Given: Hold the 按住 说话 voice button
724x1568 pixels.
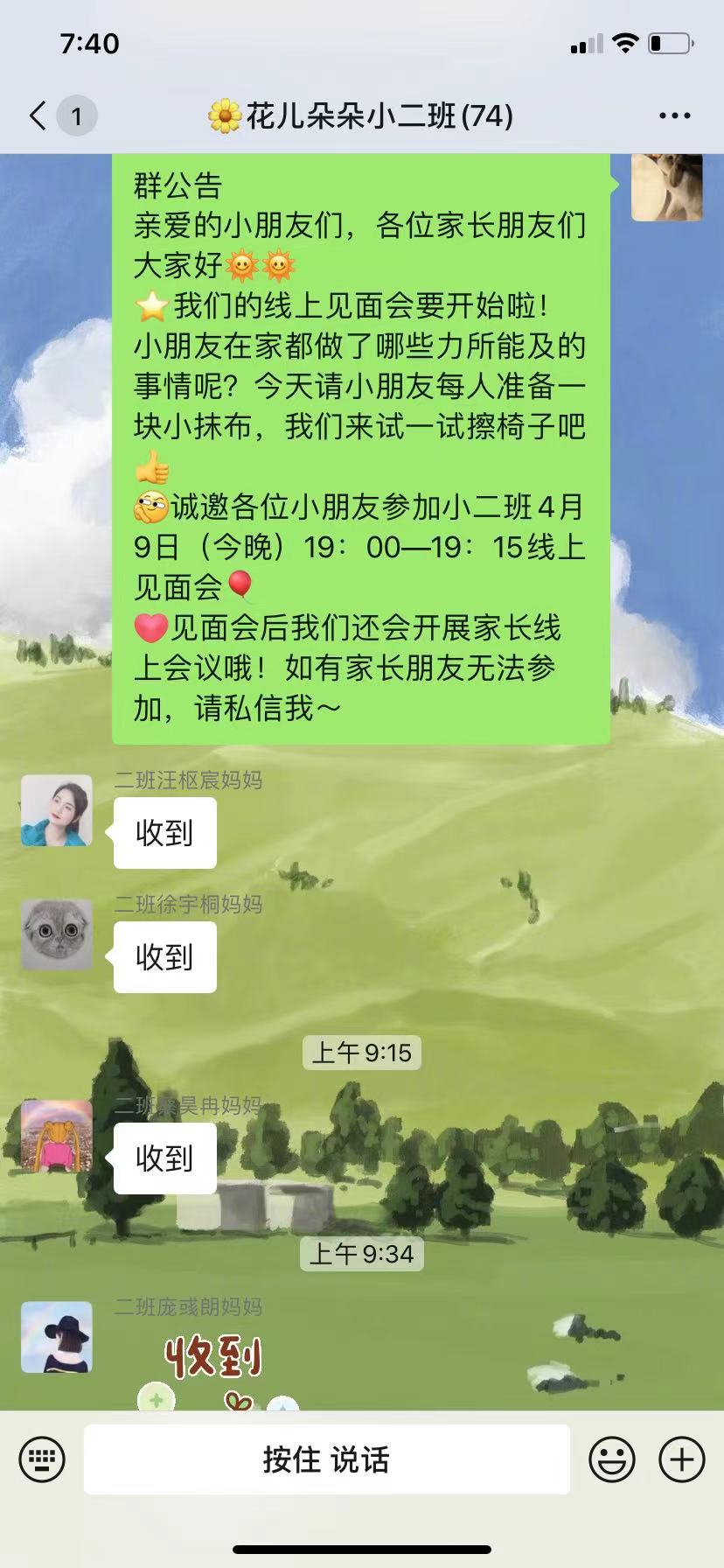Looking at the screenshot, I should [326, 1459].
